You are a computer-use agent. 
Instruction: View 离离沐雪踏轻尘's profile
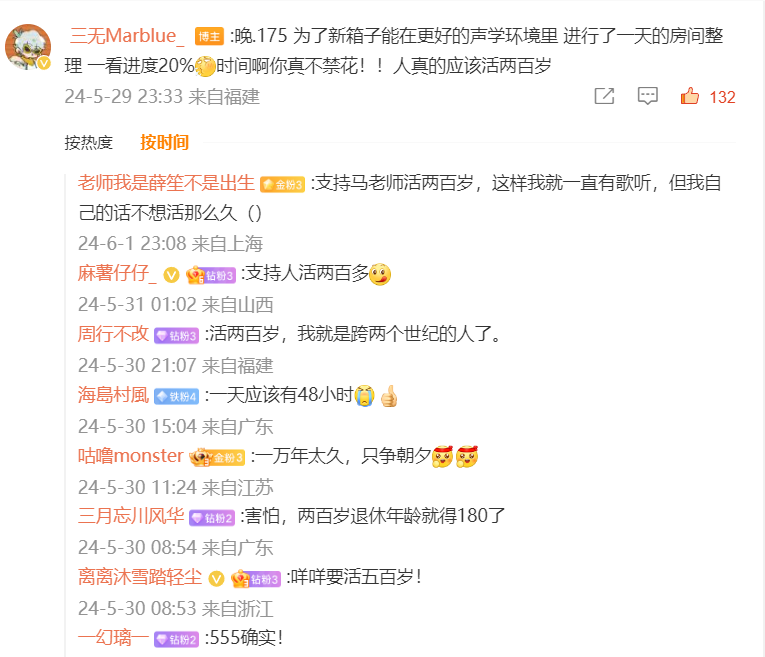[140, 577]
